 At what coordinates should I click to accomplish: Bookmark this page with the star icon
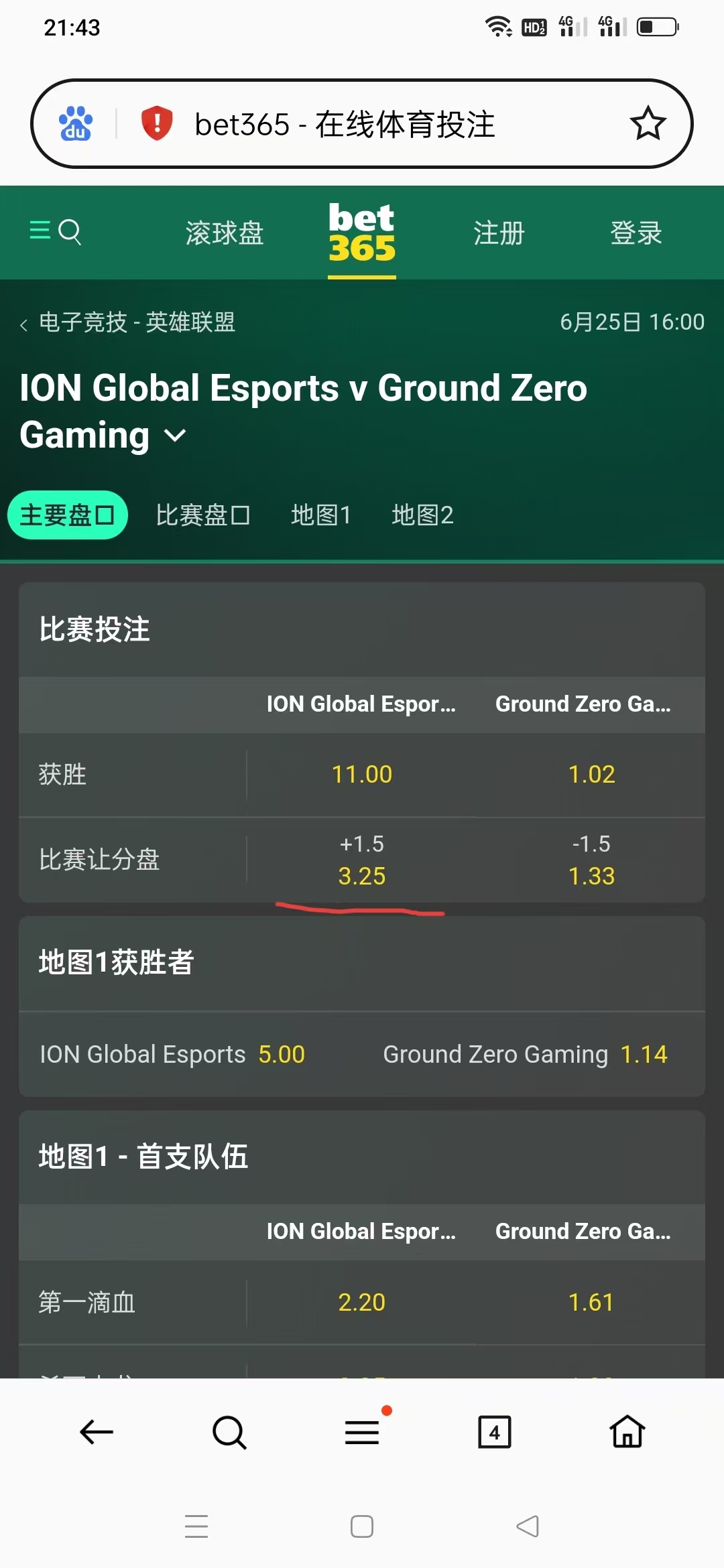click(648, 123)
